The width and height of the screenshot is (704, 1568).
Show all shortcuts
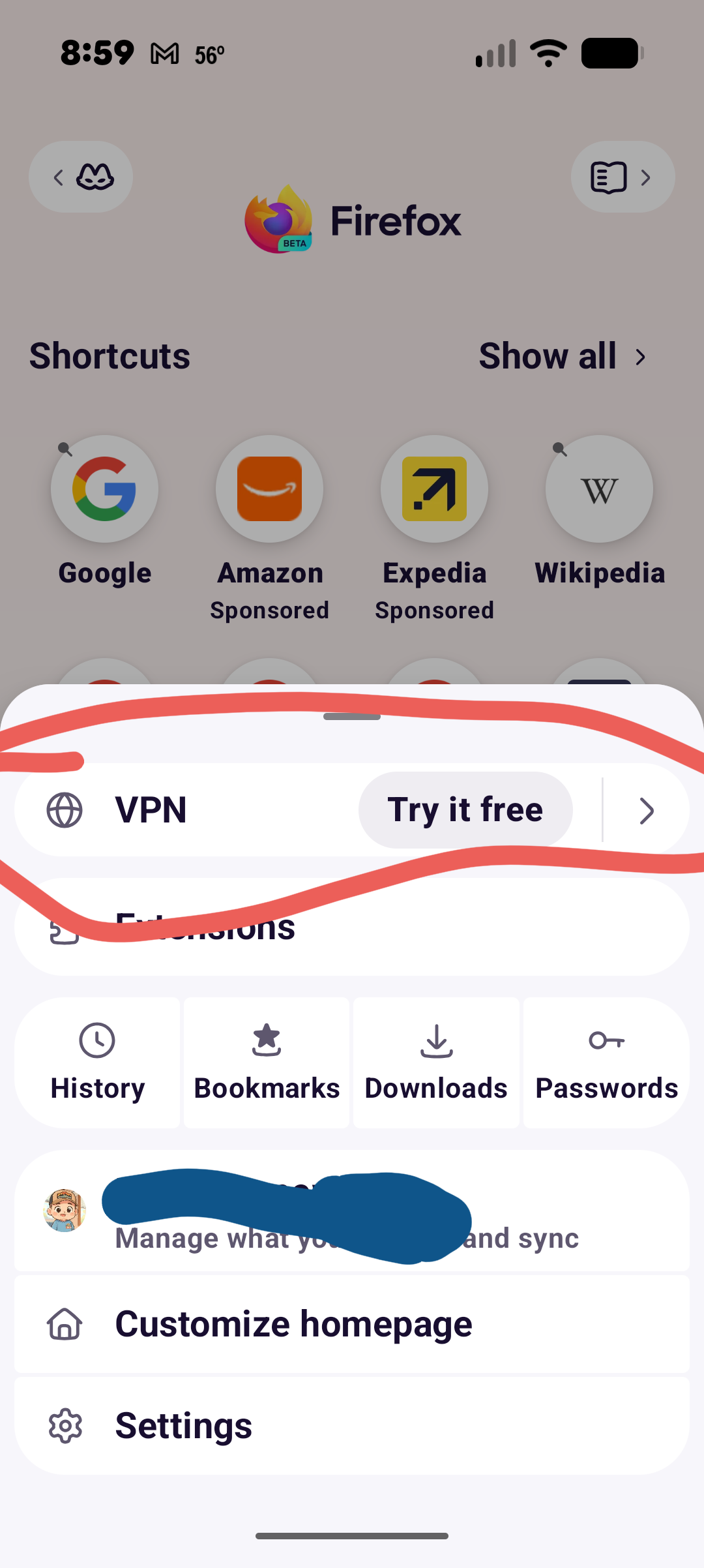click(564, 356)
